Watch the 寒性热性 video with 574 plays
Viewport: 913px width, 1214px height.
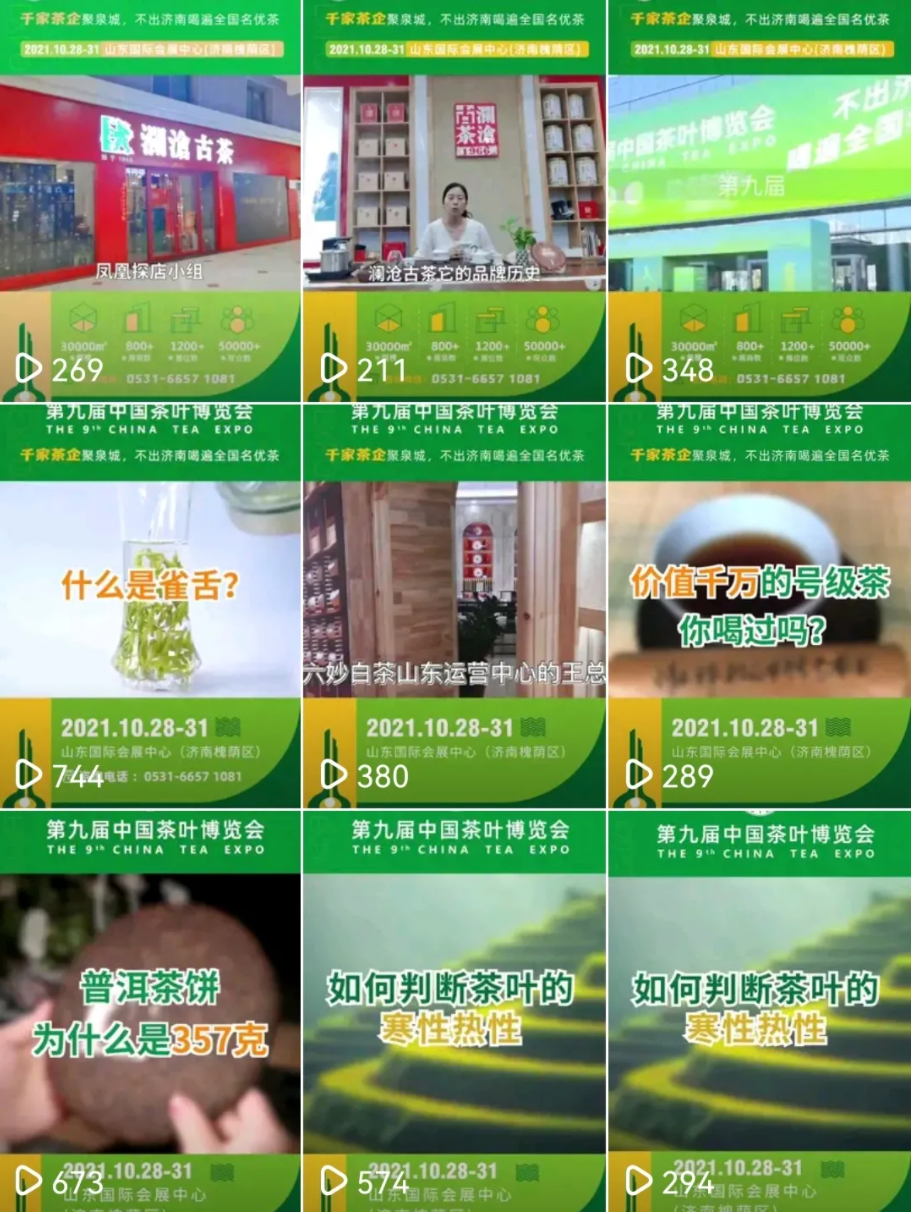(x=454, y=1010)
